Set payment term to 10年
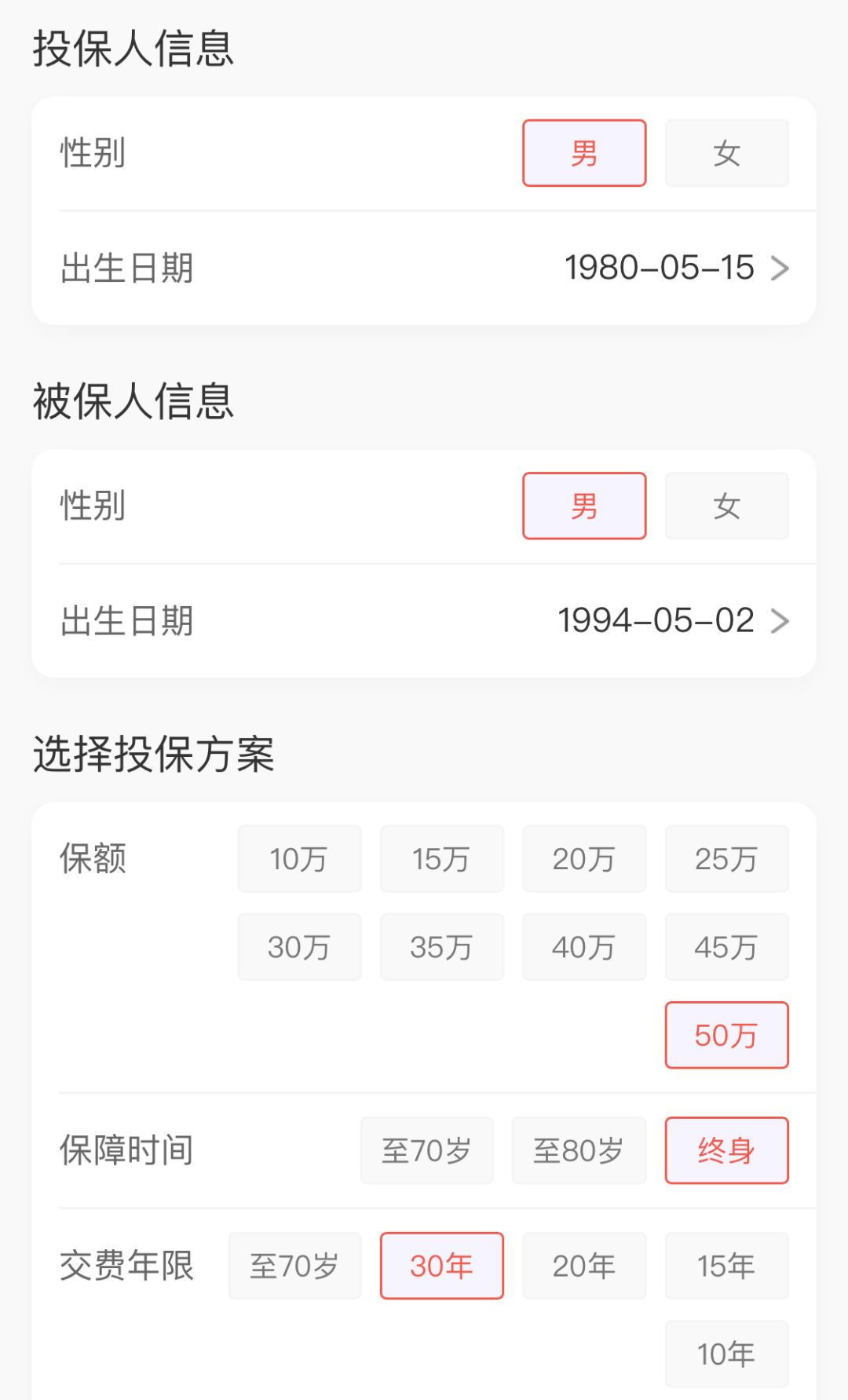Viewport: 848px width, 1400px height. click(x=726, y=1352)
